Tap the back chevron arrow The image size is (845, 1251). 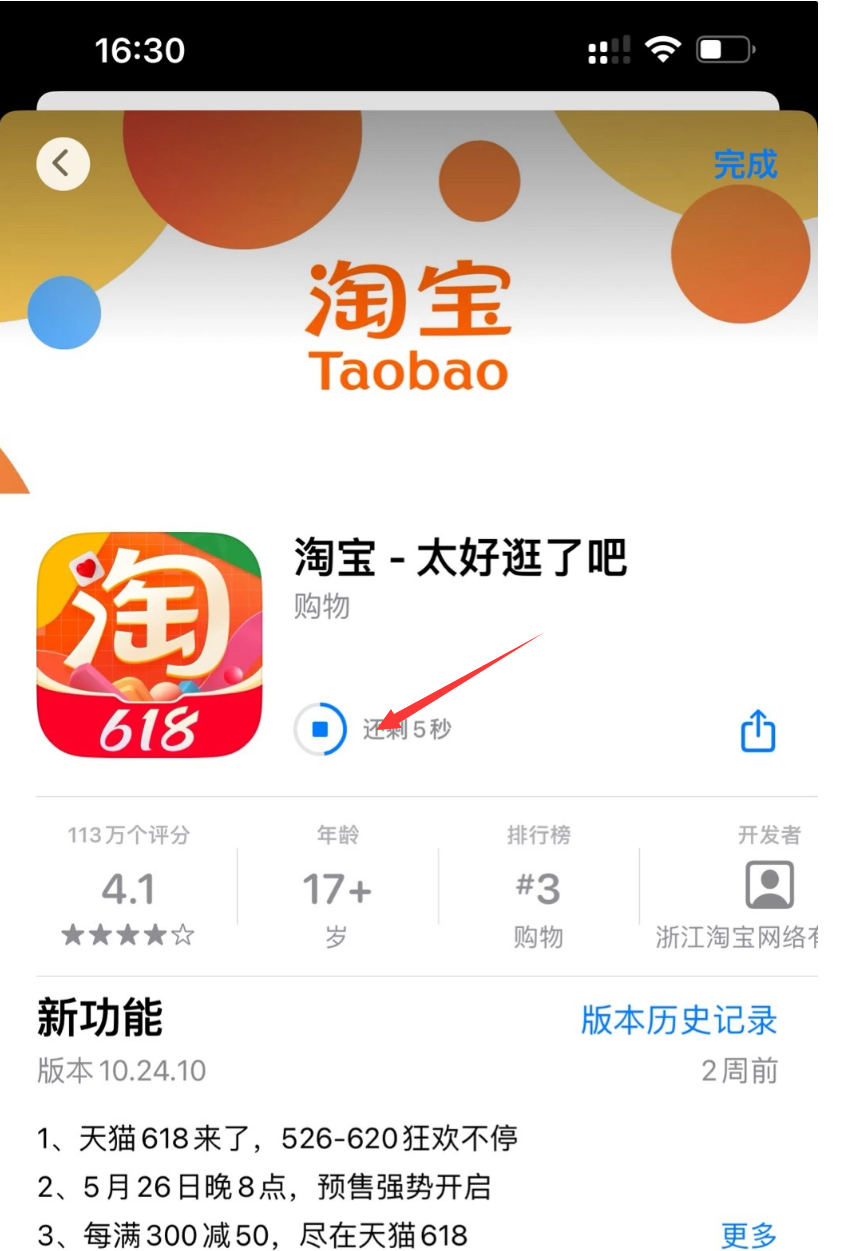62,163
